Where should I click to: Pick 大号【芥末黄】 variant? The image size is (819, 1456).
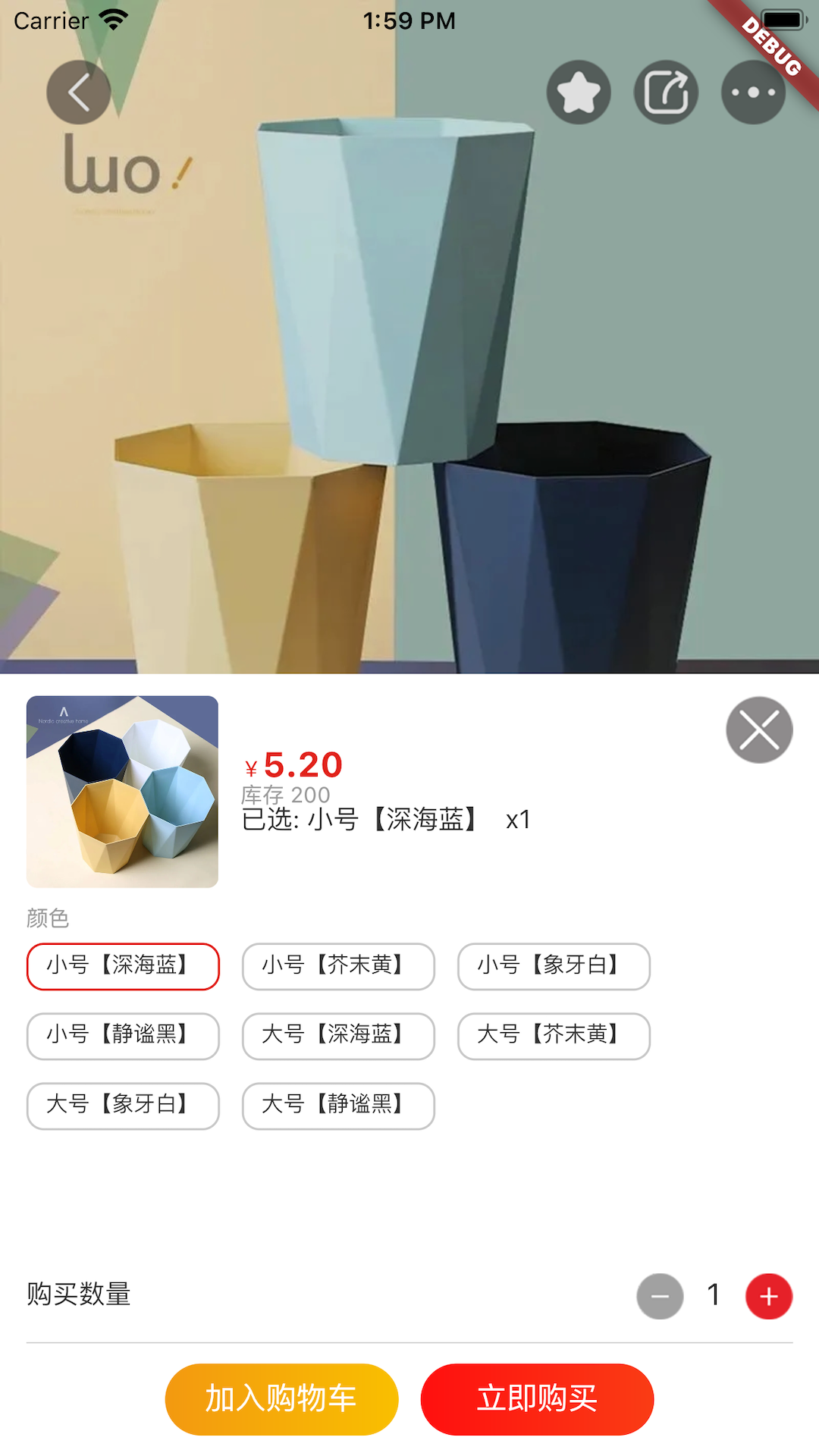pyautogui.click(x=554, y=1036)
